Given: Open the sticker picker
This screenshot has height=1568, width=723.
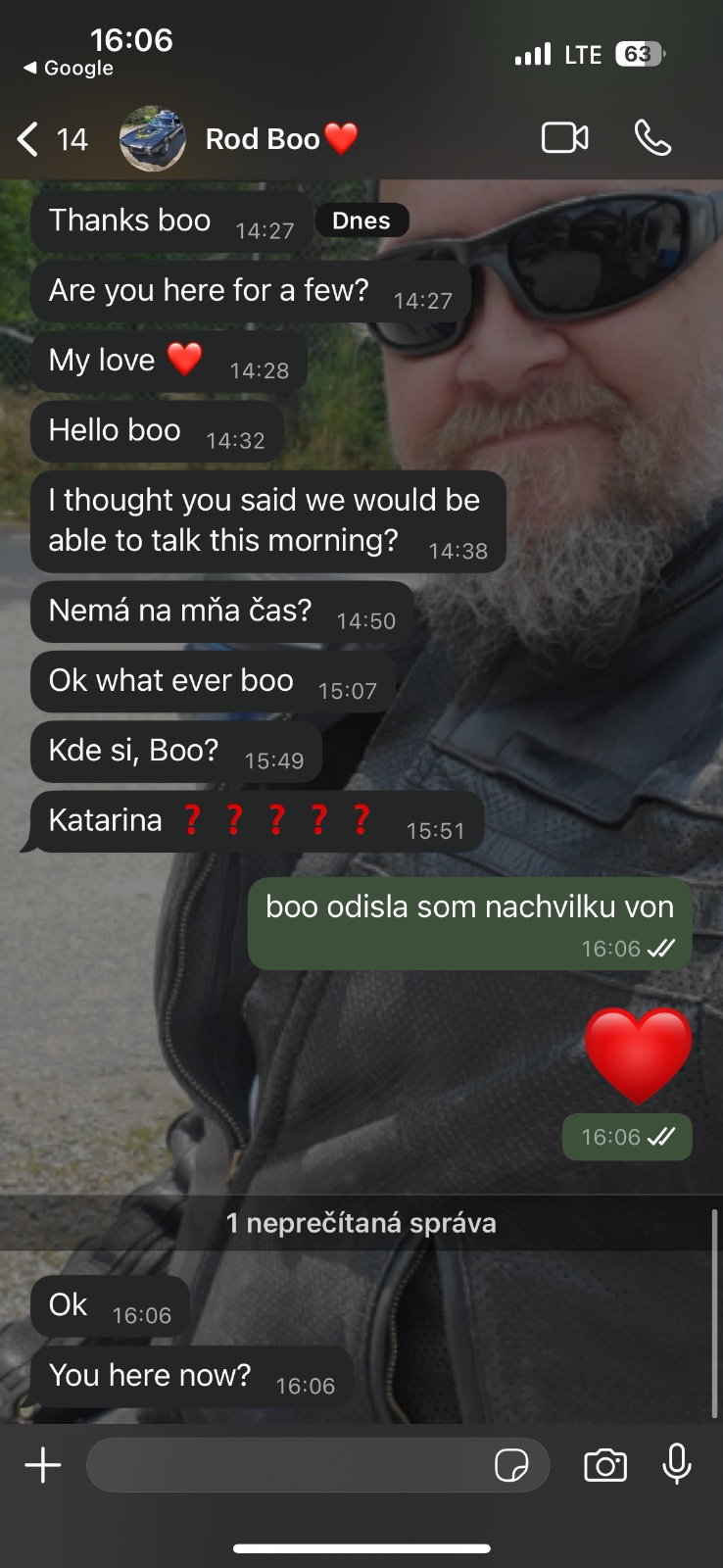Looking at the screenshot, I should [x=511, y=1466].
